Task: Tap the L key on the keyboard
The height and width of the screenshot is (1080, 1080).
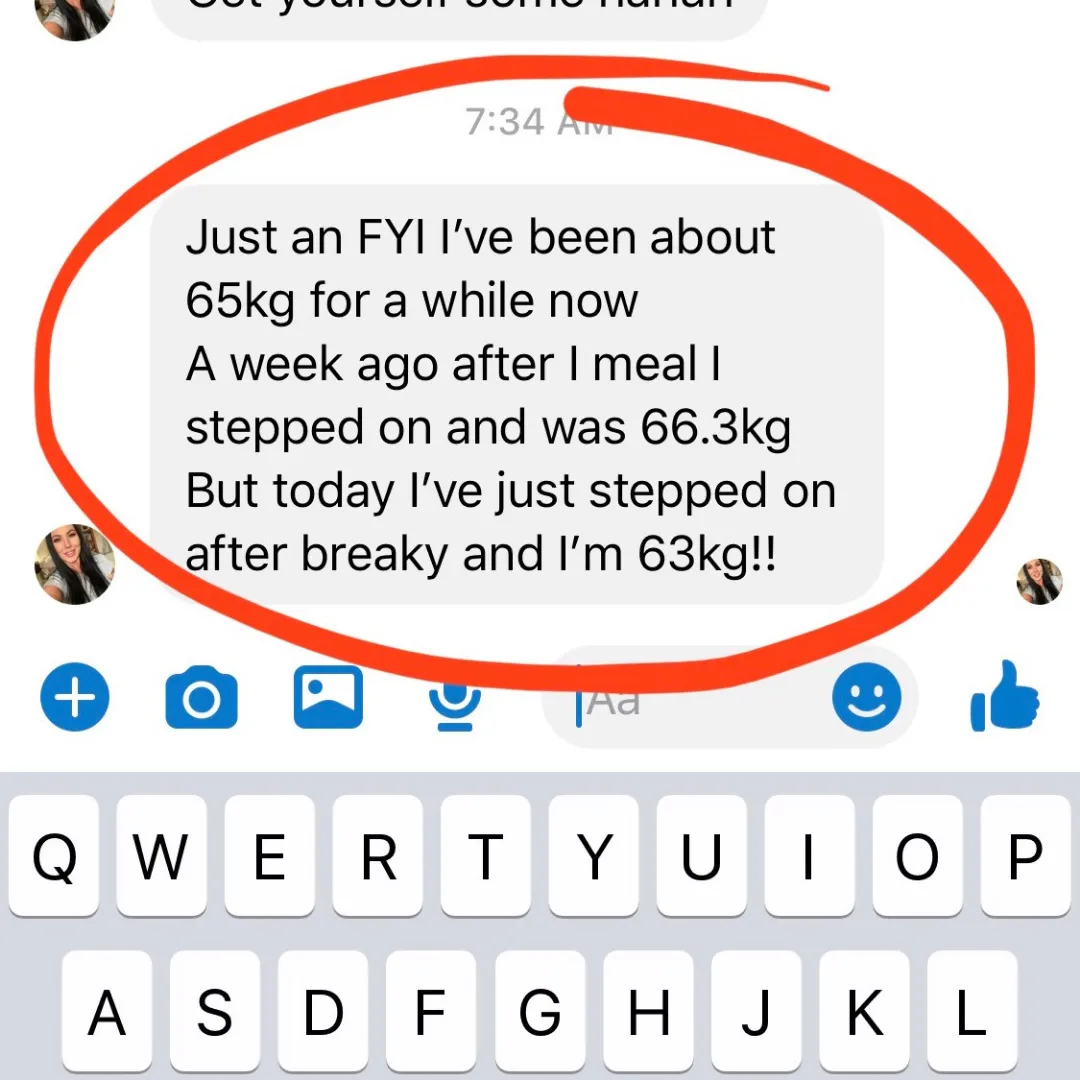Action: pos(971,1013)
